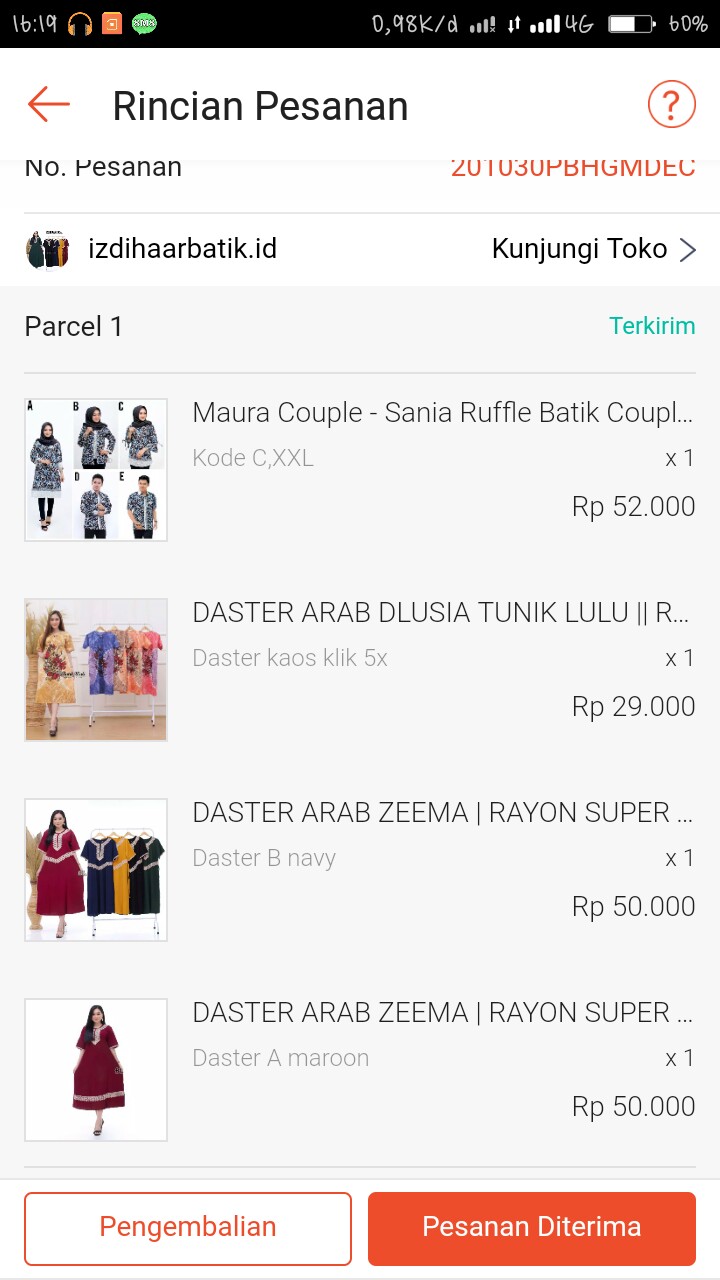Open the help question mark icon
Viewport: 720px width, 1280px height.
coord(672,102)
